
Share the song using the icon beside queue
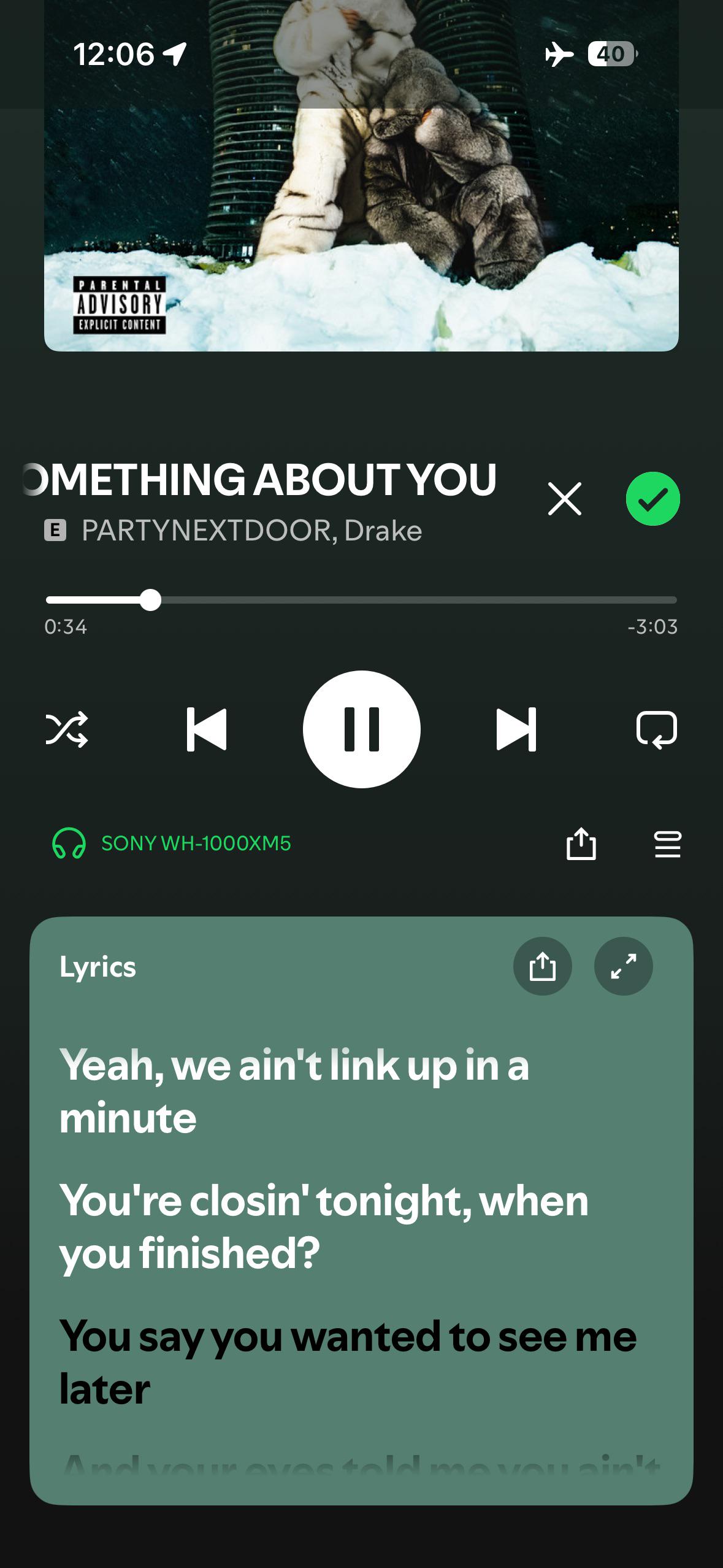point(581,844)
